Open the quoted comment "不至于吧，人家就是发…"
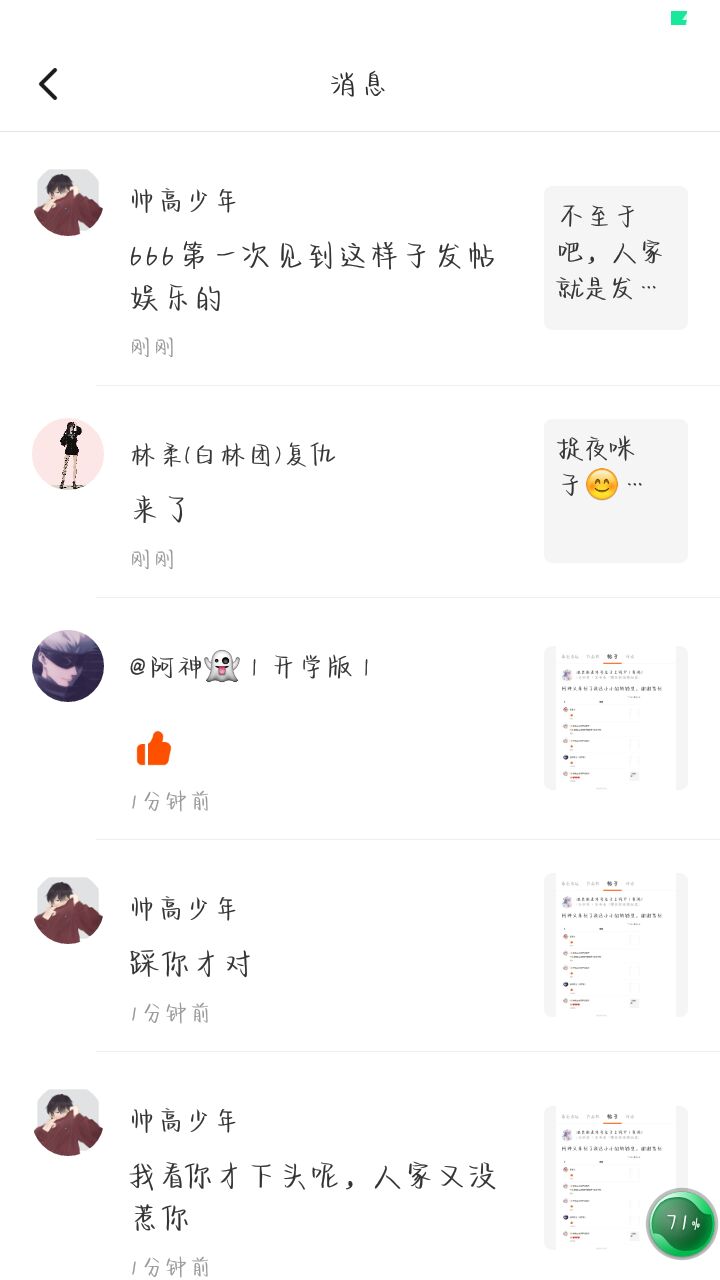 point(615,257)
